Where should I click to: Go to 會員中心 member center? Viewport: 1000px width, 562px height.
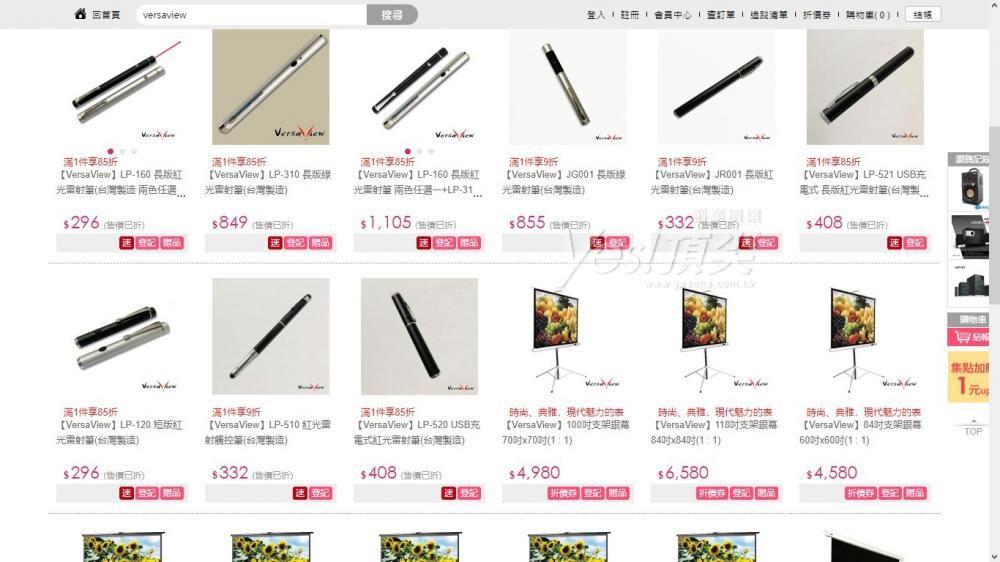672,15
